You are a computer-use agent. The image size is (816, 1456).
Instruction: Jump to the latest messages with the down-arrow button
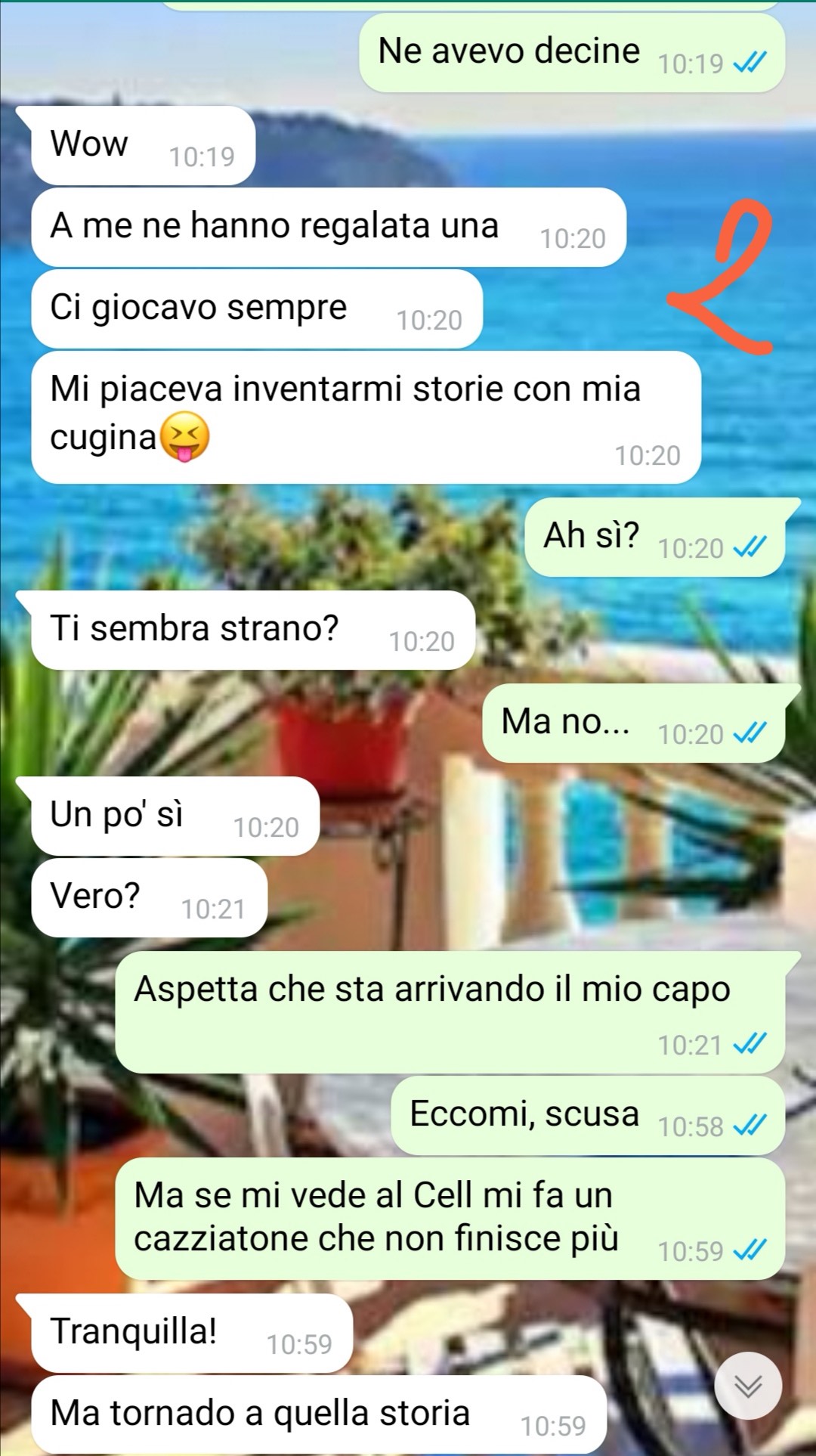pos(748,1386)
